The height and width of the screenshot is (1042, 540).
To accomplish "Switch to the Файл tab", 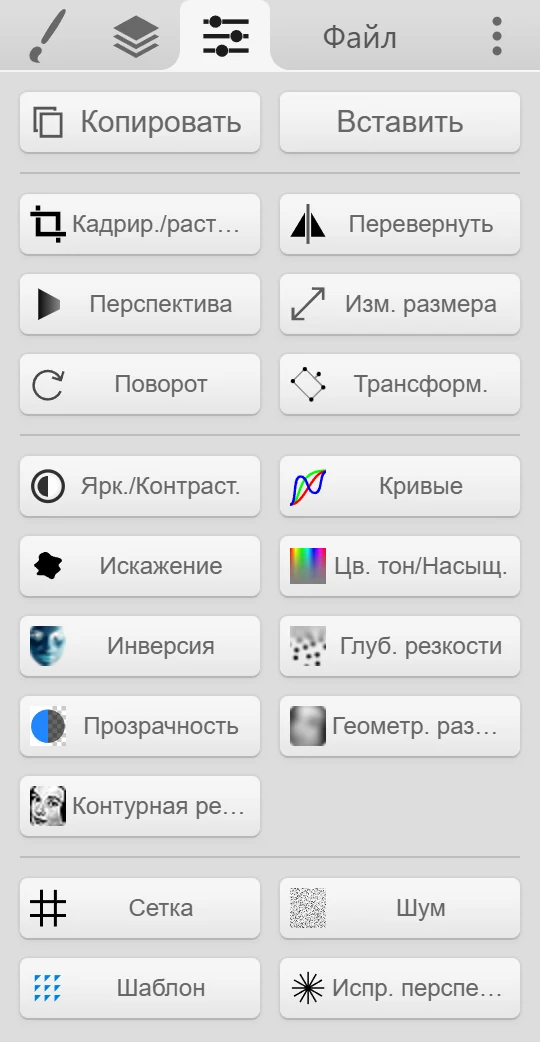I will click(x=359, y=37).
